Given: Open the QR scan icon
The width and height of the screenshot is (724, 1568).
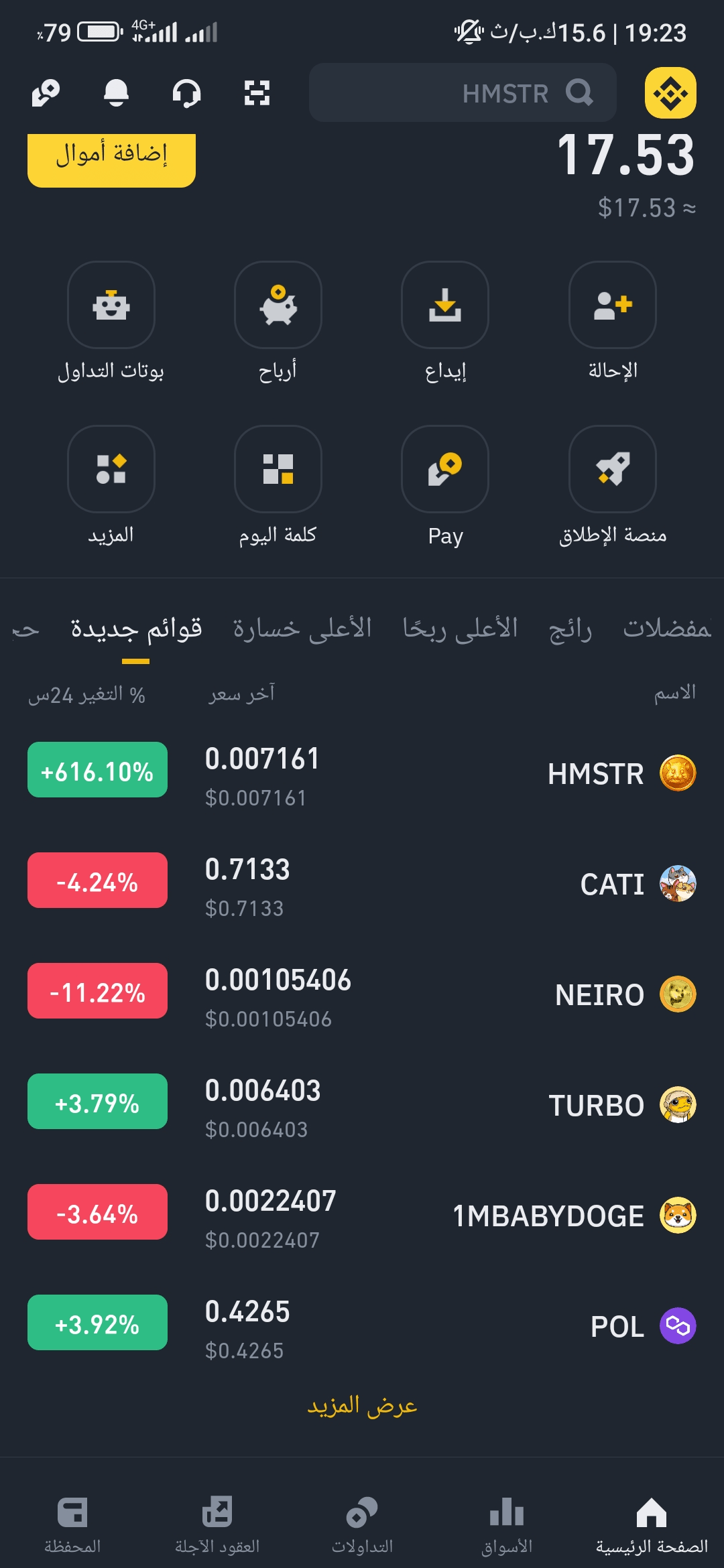Looking at the screenshot, I should click(x=257, y=92).
